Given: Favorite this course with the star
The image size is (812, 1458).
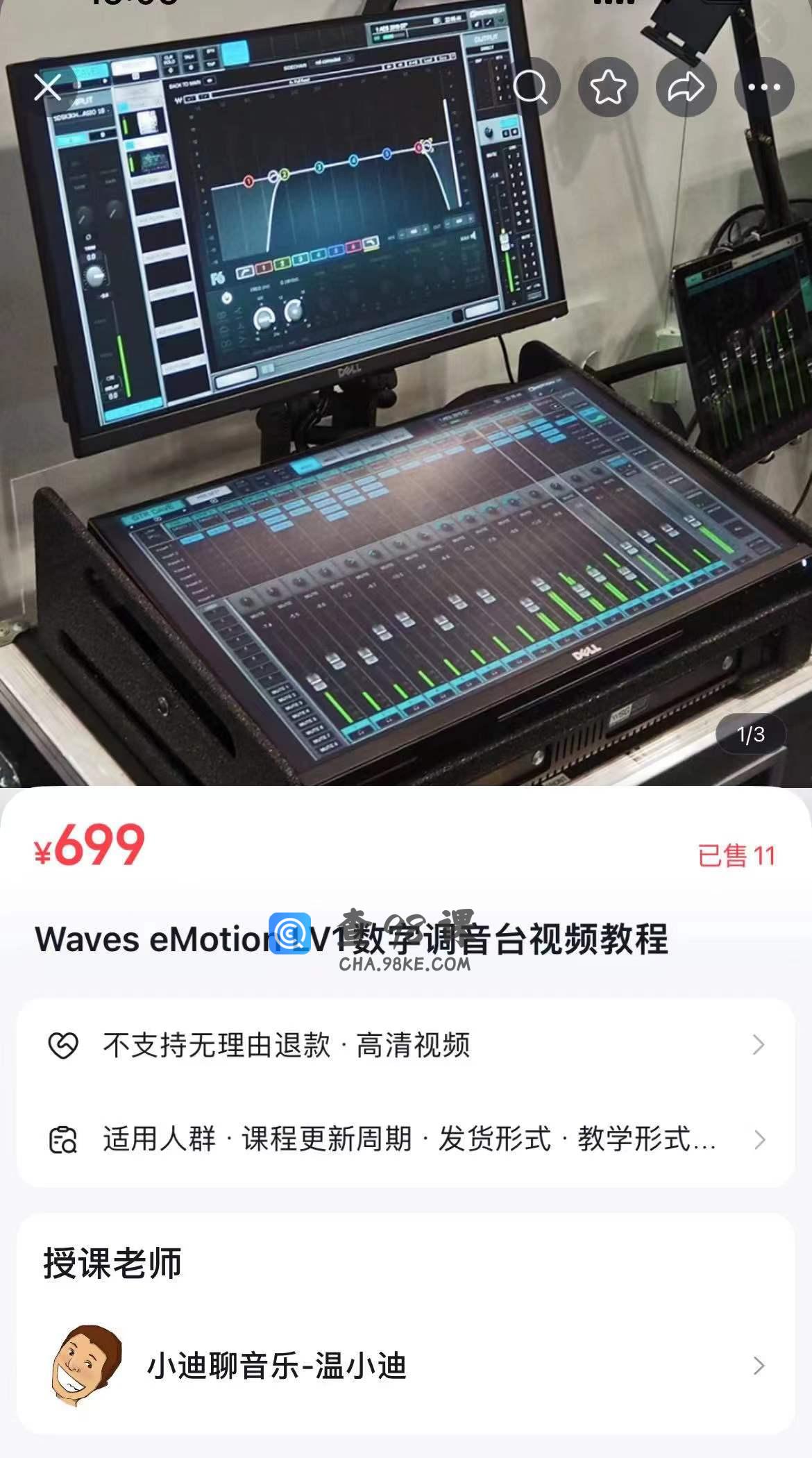Looking at the screenshot, I should (x=608, y=87).
